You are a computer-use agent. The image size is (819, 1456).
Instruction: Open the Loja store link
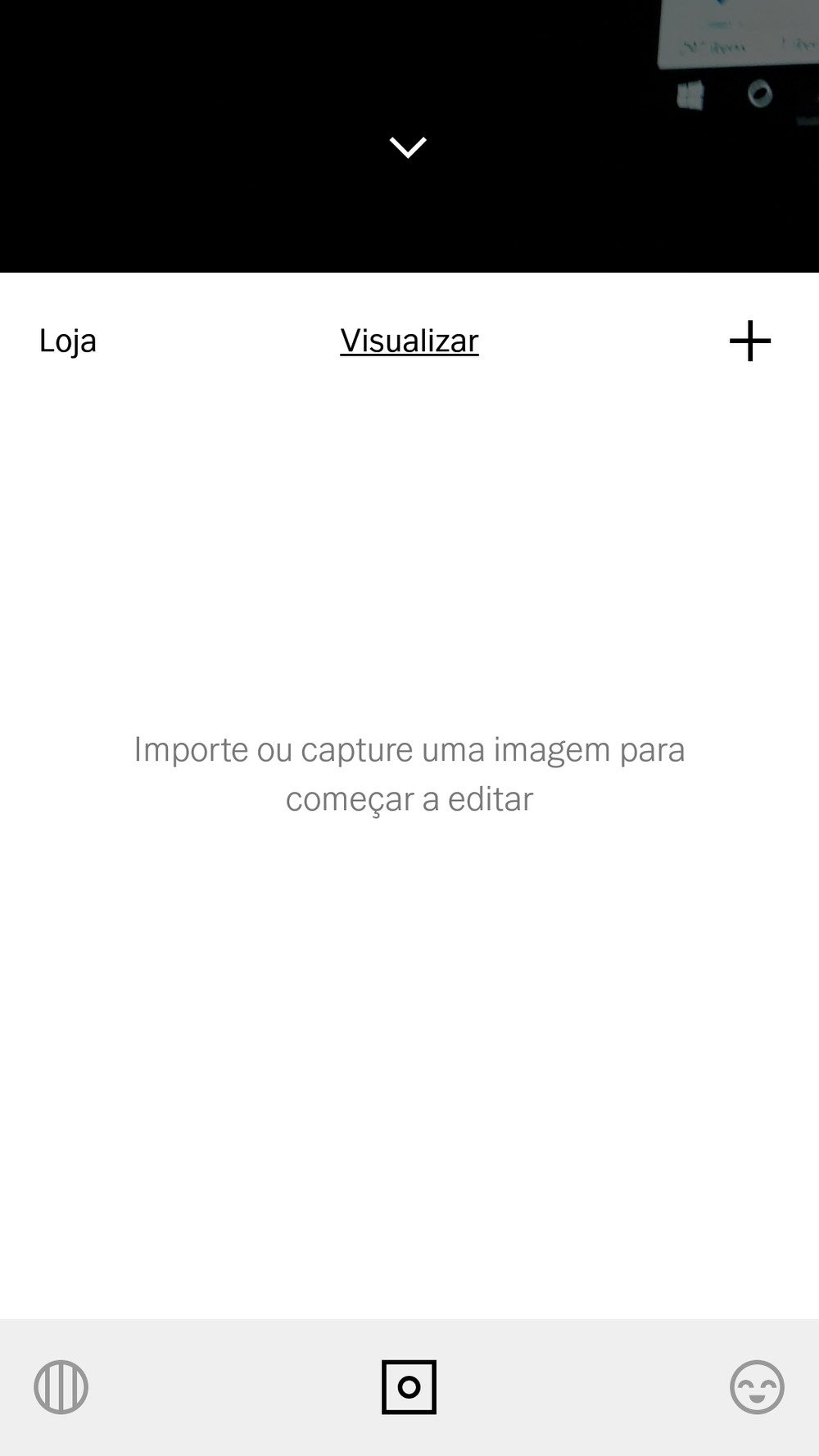[x=68, y=341]
